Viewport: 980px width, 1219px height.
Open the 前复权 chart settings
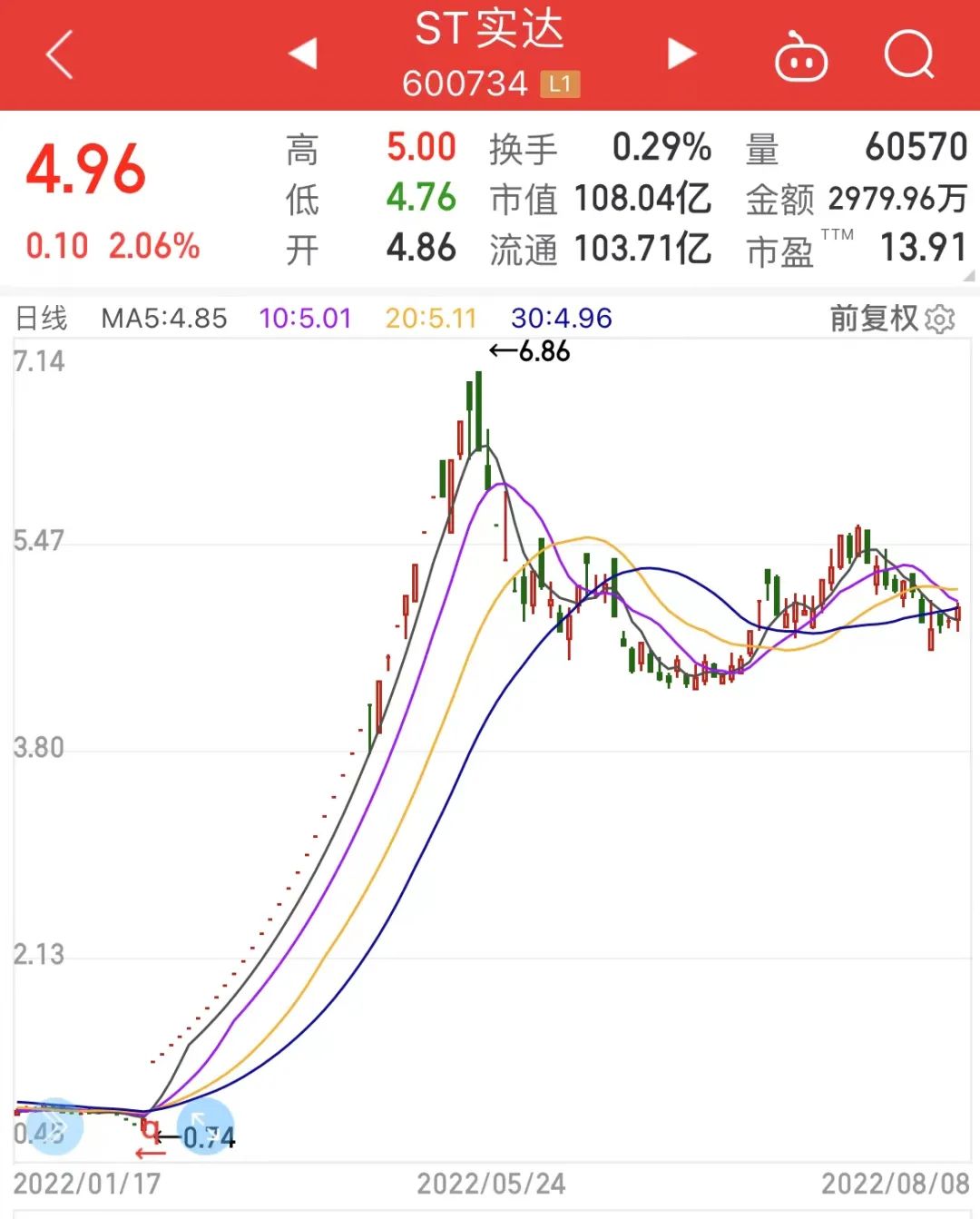pyautogui.click(x=891, y=319)
